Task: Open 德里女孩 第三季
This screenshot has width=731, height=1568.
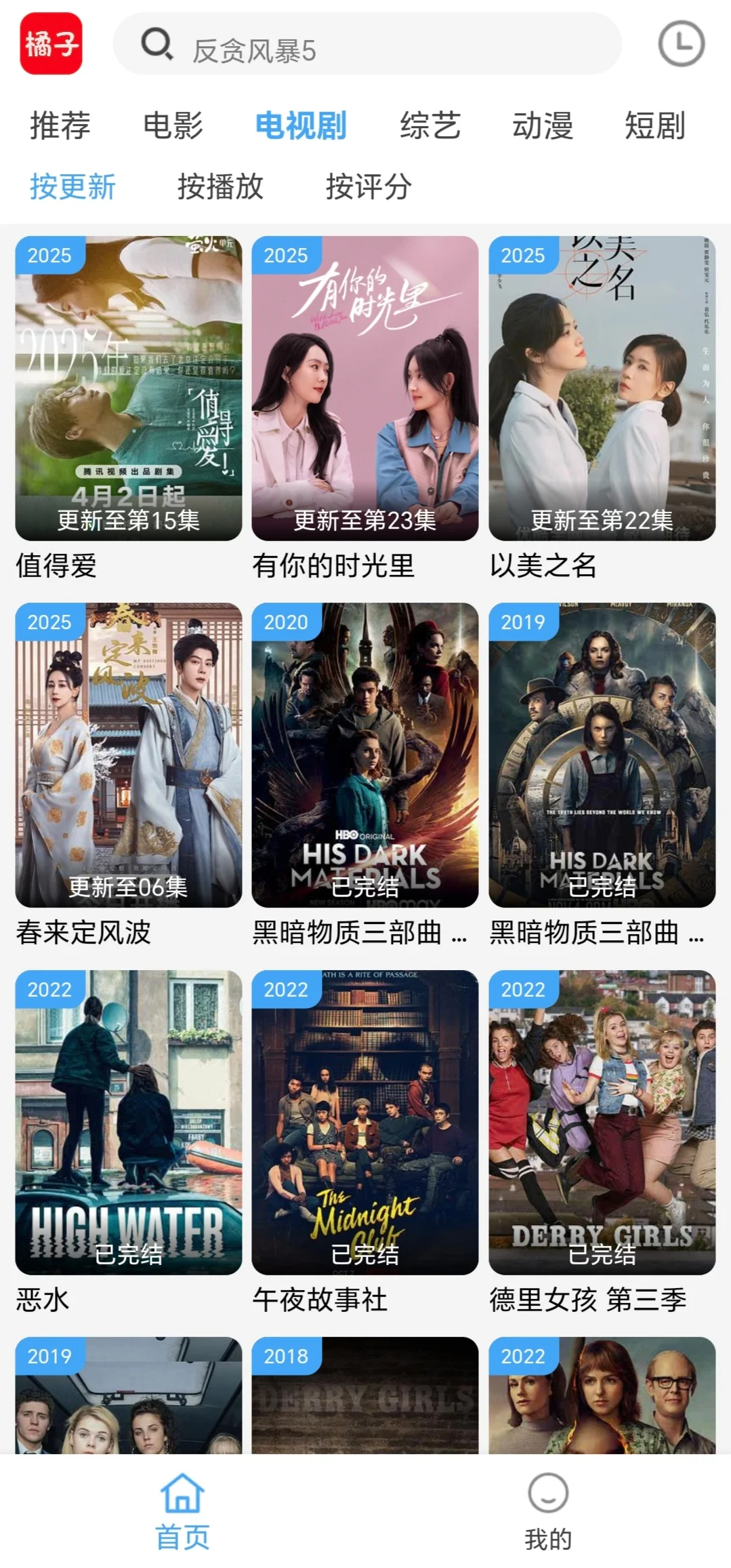Action: click(x=602, y=1122)
